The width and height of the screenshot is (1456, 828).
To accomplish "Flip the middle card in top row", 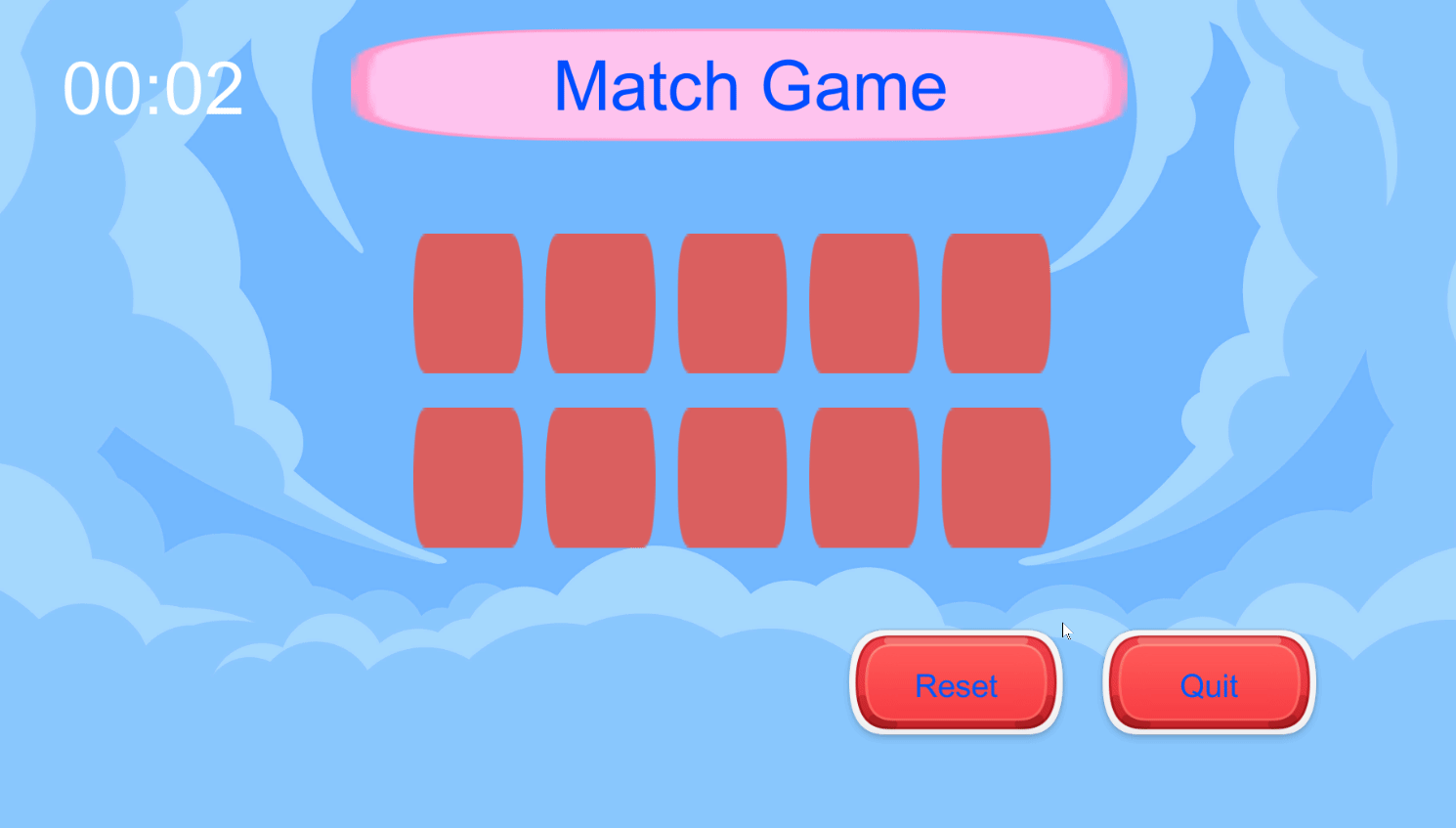I will pyautogui.click(x=732, y=303).
